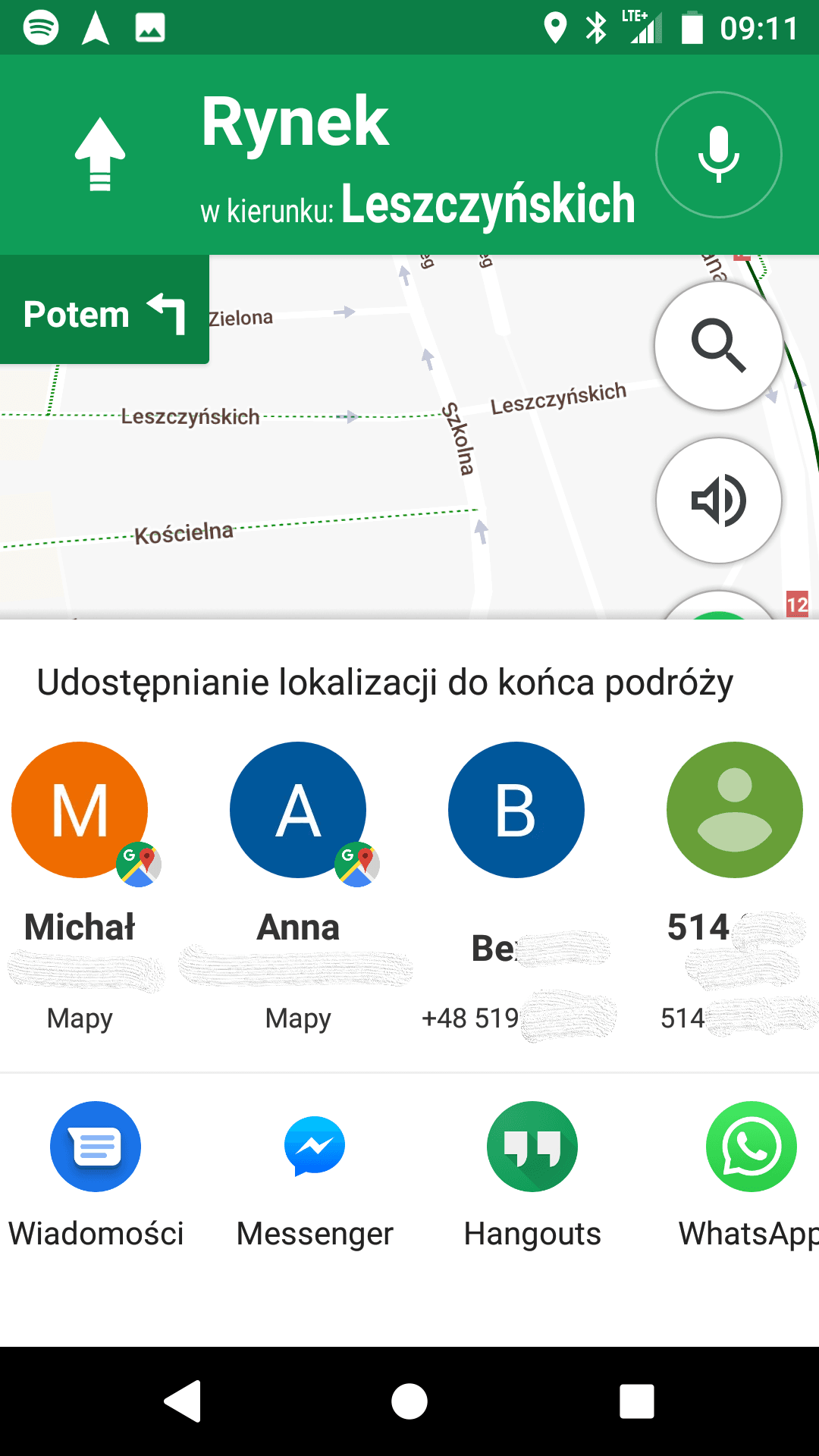
Task: Tap the voice command microphone button
Action: (718, 155)
